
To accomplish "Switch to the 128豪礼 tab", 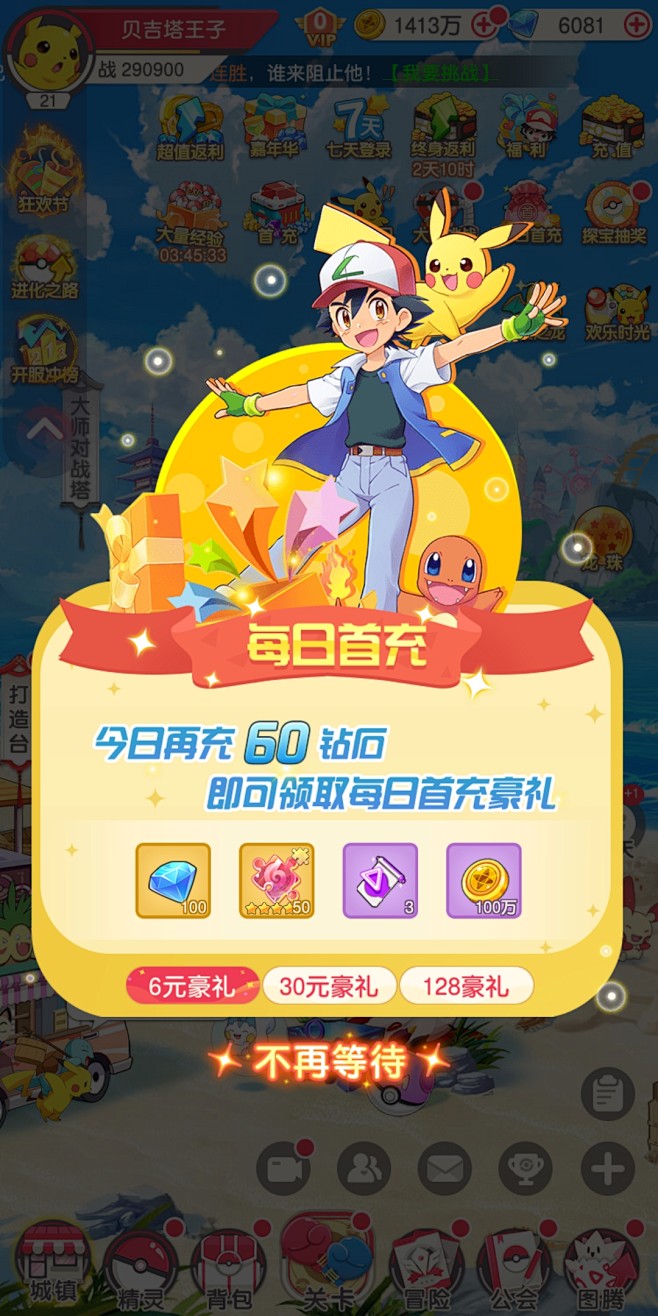I will point(466,986).
